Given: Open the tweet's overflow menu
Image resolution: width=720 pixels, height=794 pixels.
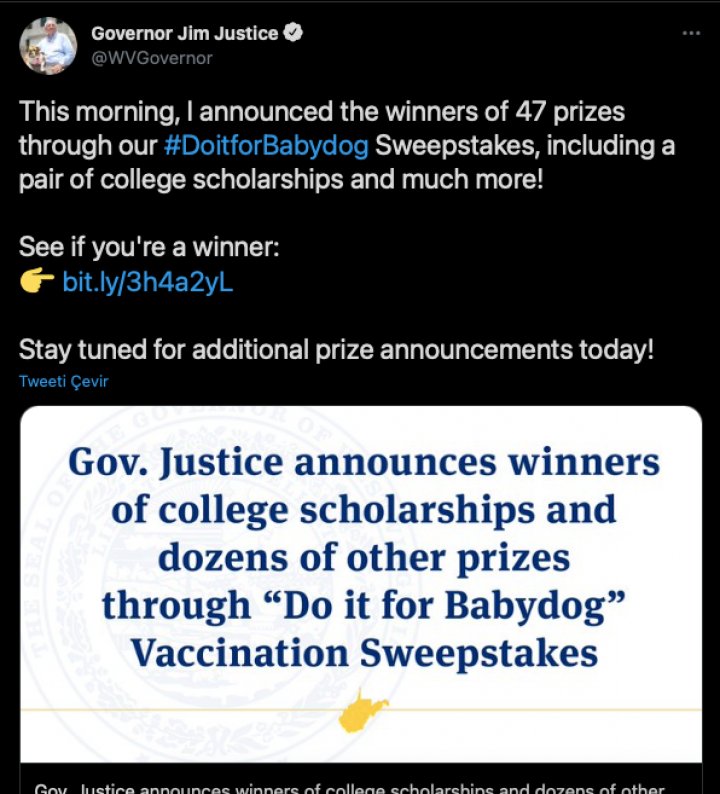Looking at the screenshot, I should [690, 33].
